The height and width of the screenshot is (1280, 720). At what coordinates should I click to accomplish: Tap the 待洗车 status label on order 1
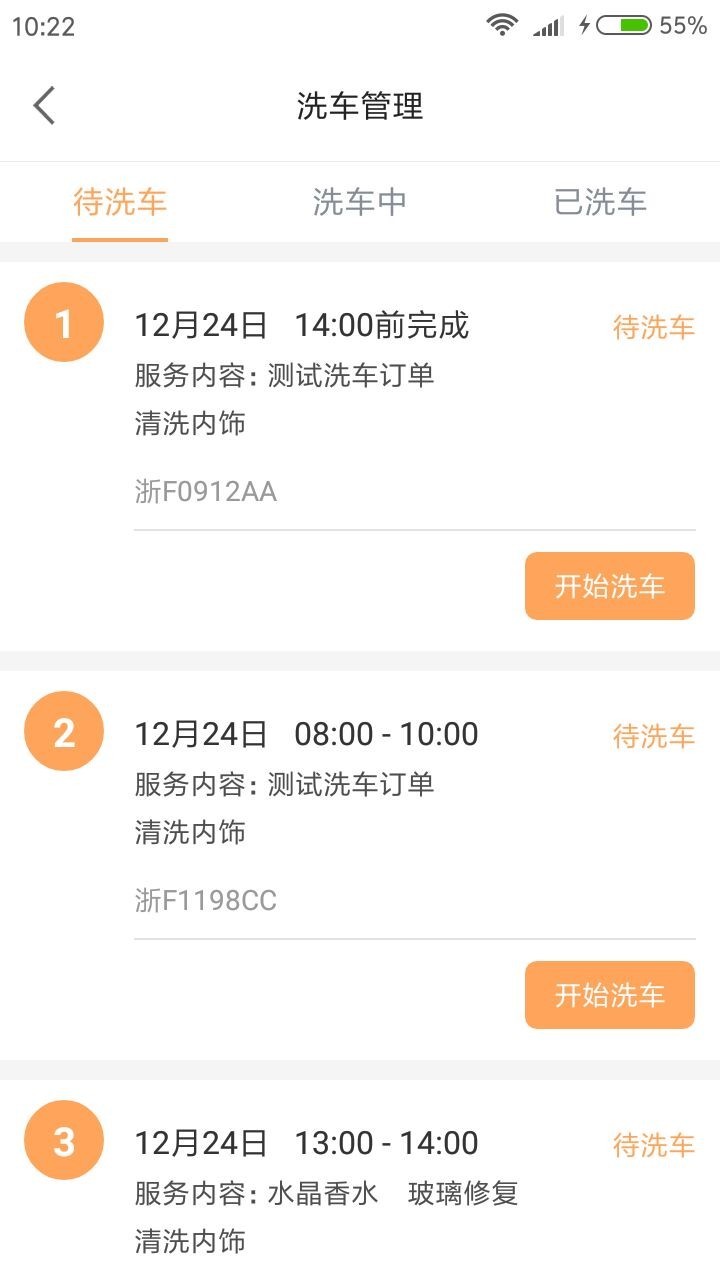click(653, 327)
